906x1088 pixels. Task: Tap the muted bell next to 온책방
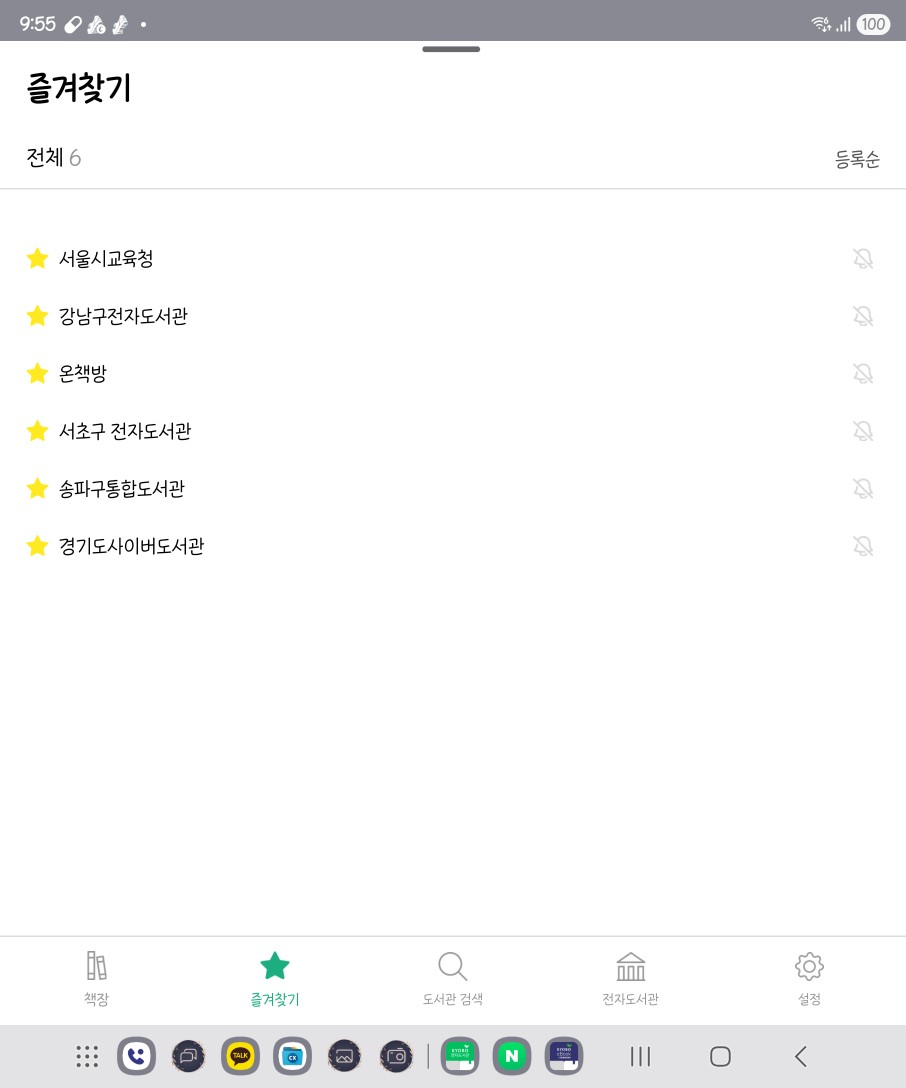(x=863, y=374)
